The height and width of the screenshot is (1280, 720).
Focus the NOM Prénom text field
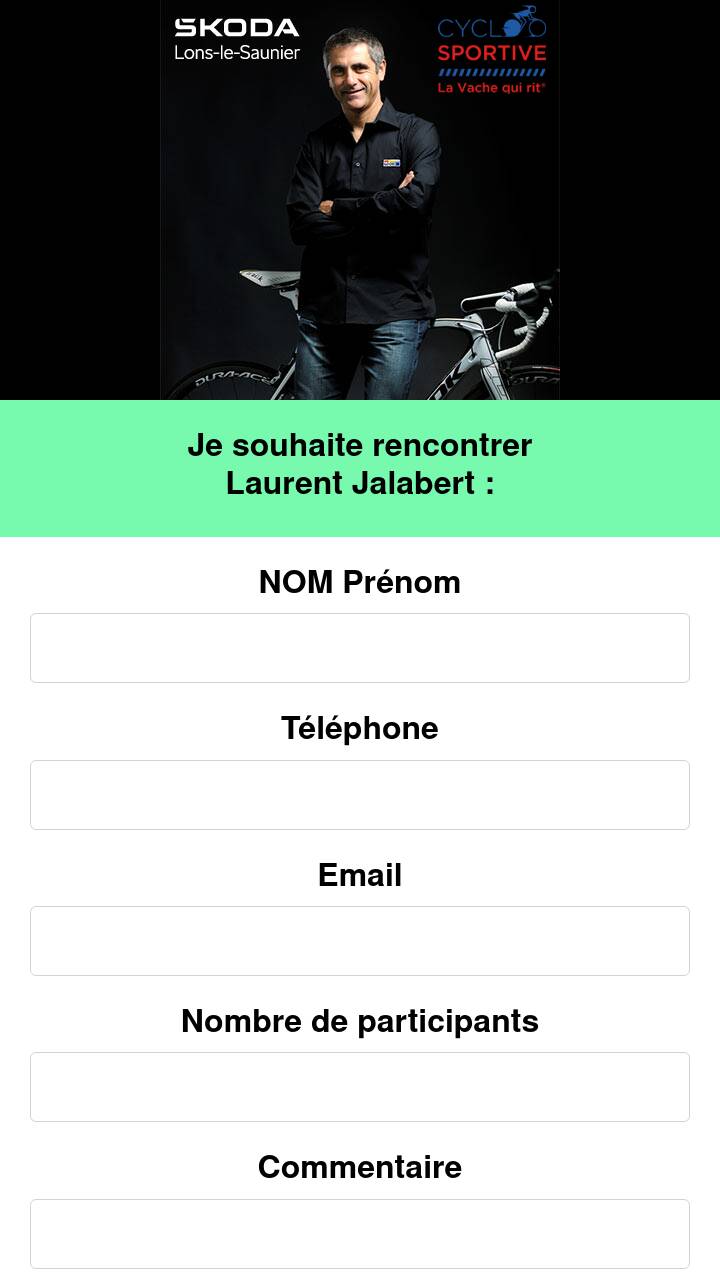pyautogui.click(x=360, y=648)
